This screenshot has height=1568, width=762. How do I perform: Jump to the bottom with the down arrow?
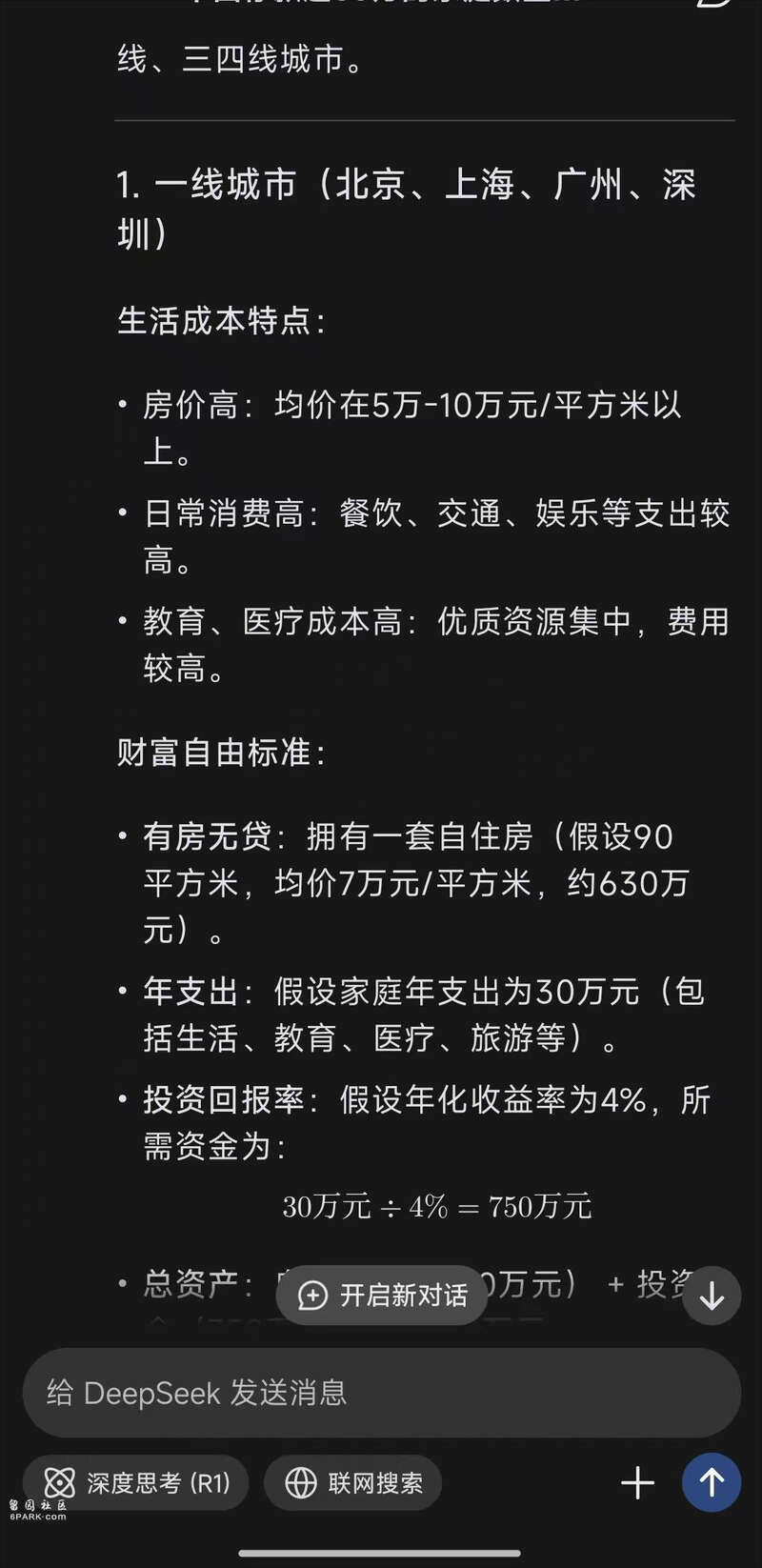point(712,1296)
